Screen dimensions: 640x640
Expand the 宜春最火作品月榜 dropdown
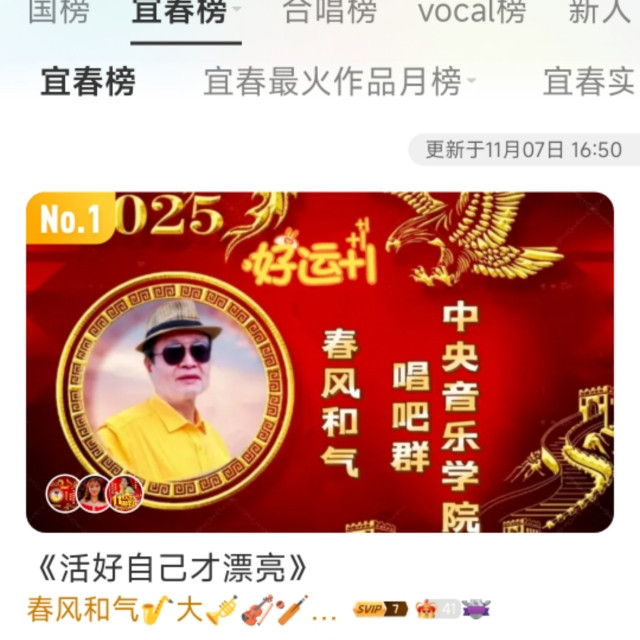pyautogui.click(x=472, y=83)
